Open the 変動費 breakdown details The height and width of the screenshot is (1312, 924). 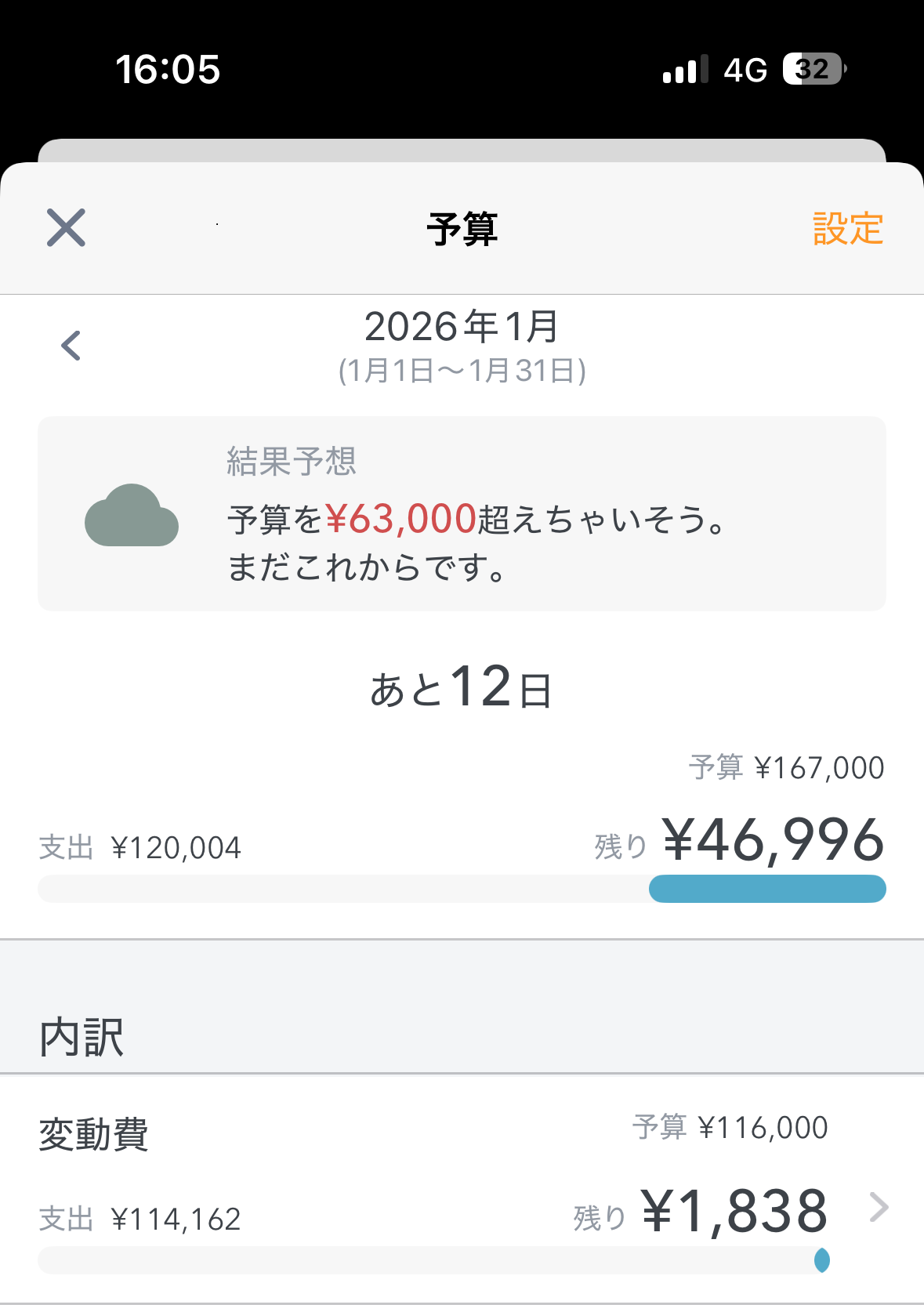click(x=879, y=1208)
